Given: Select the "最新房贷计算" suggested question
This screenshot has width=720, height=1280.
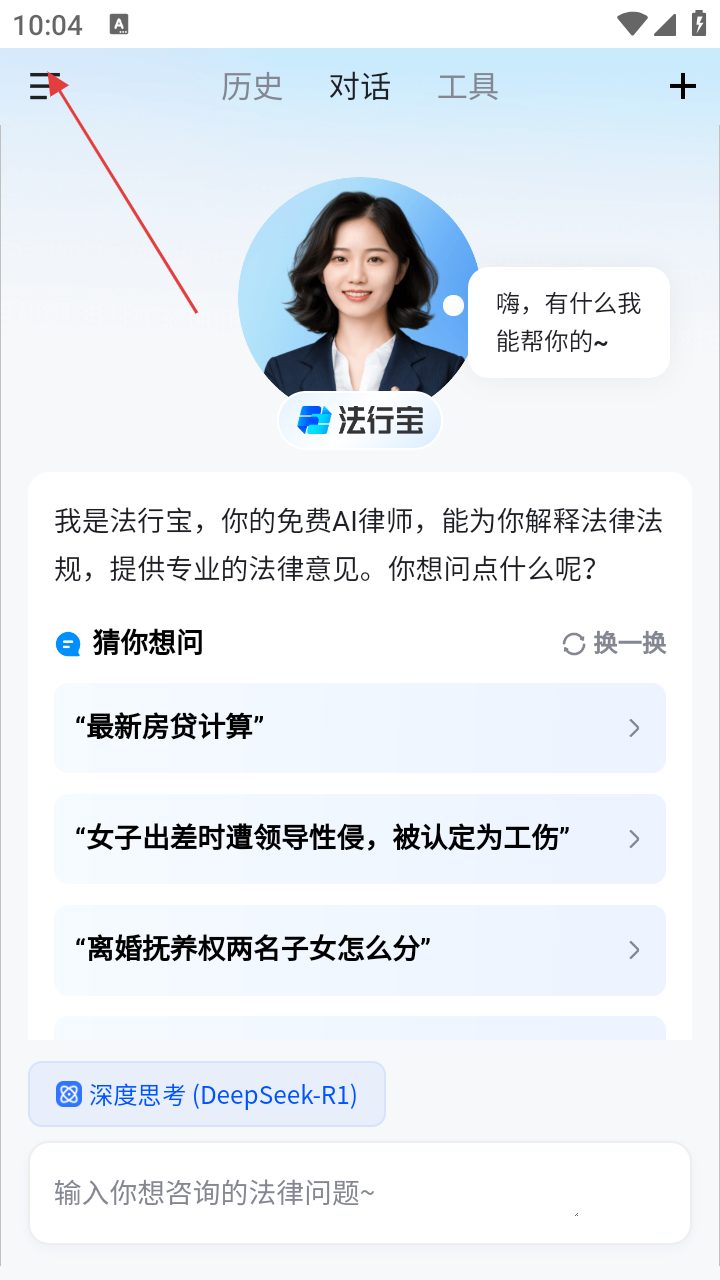Looking at the screenshot, I should (360, 728).
